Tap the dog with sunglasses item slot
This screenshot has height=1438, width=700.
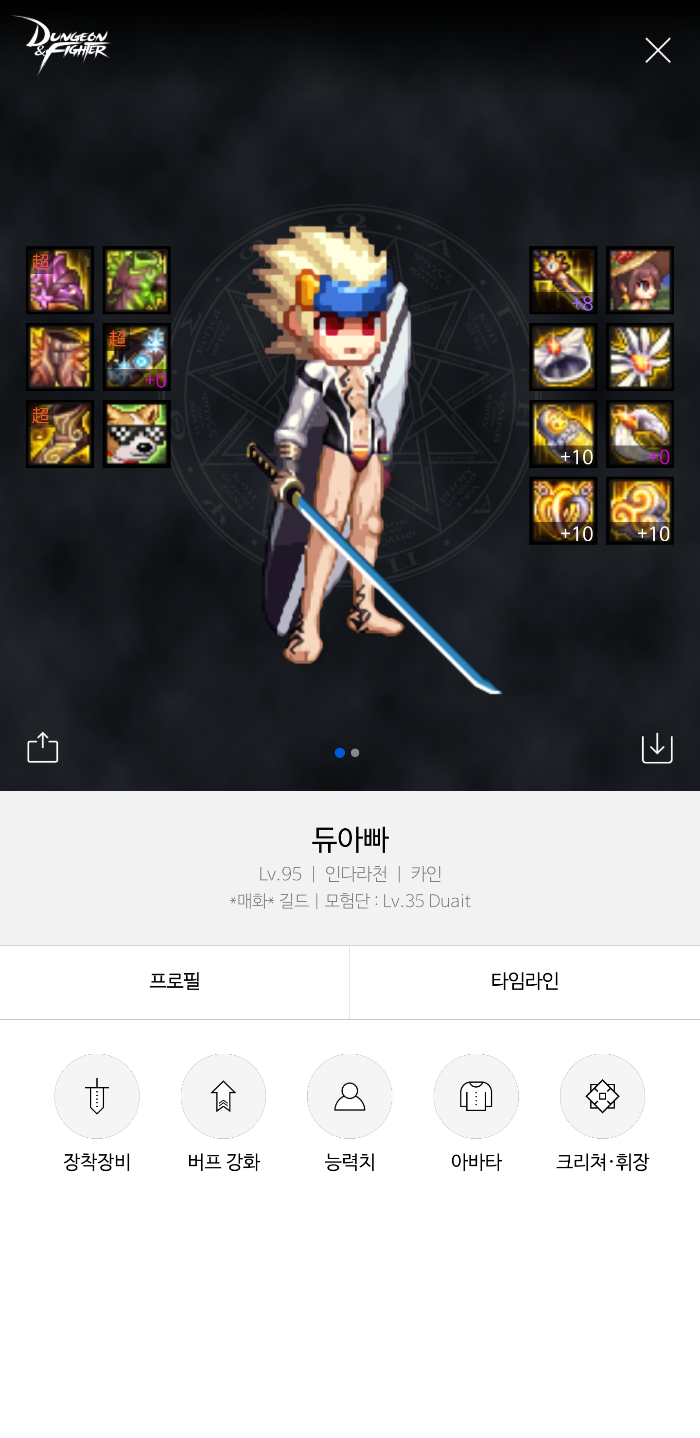click(137, 434)
